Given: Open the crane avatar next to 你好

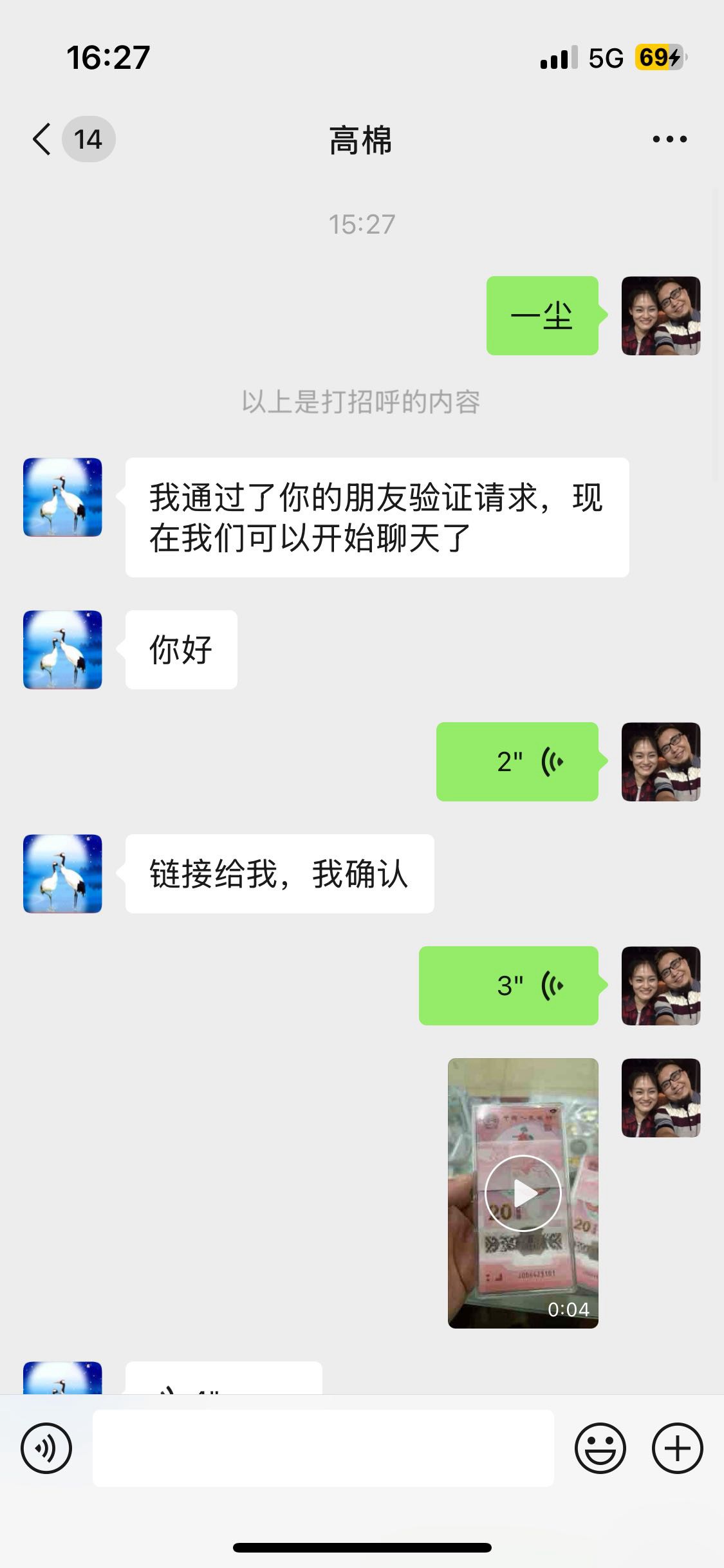Looking at the screenshot, I should click(62, 649).
